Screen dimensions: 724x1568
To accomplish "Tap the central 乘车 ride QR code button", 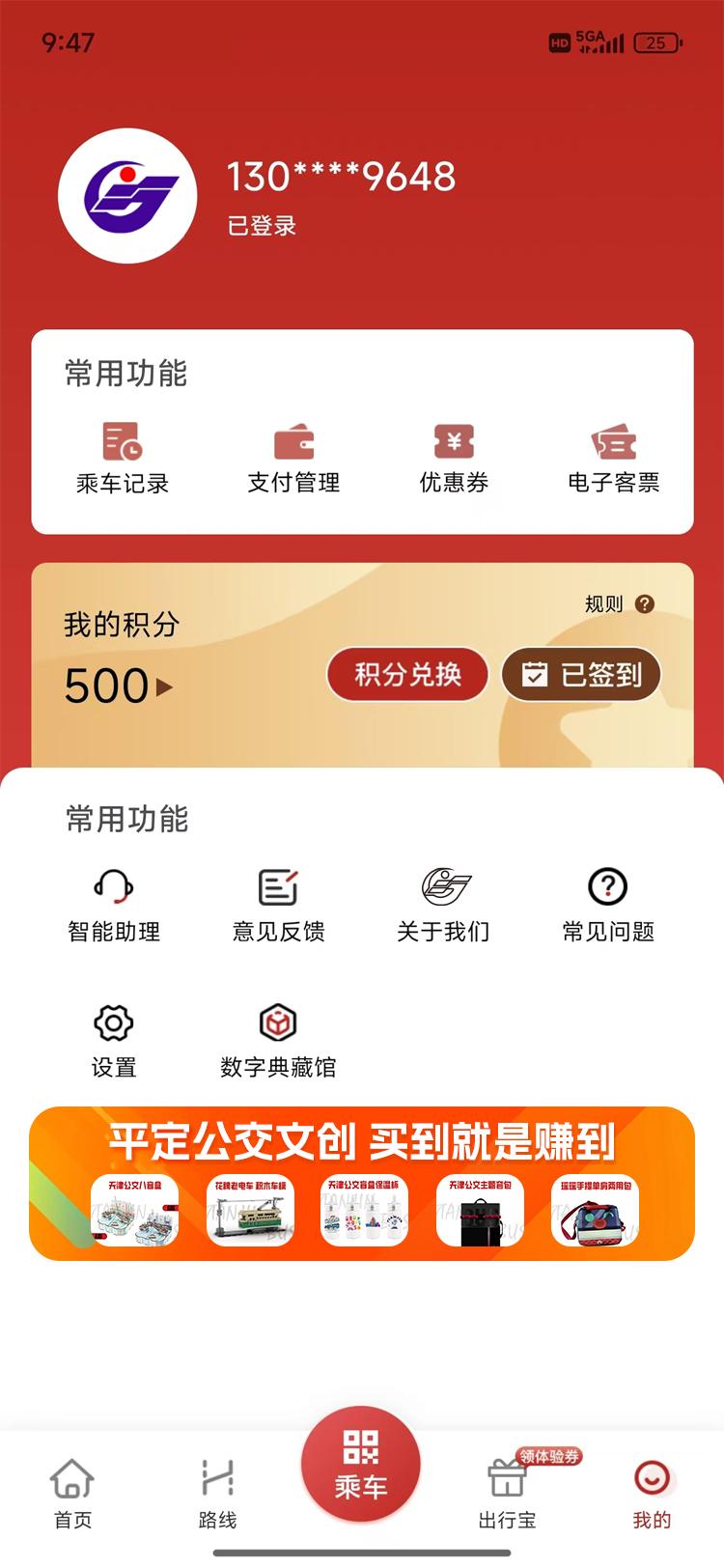I will [x=361, y=1465].
